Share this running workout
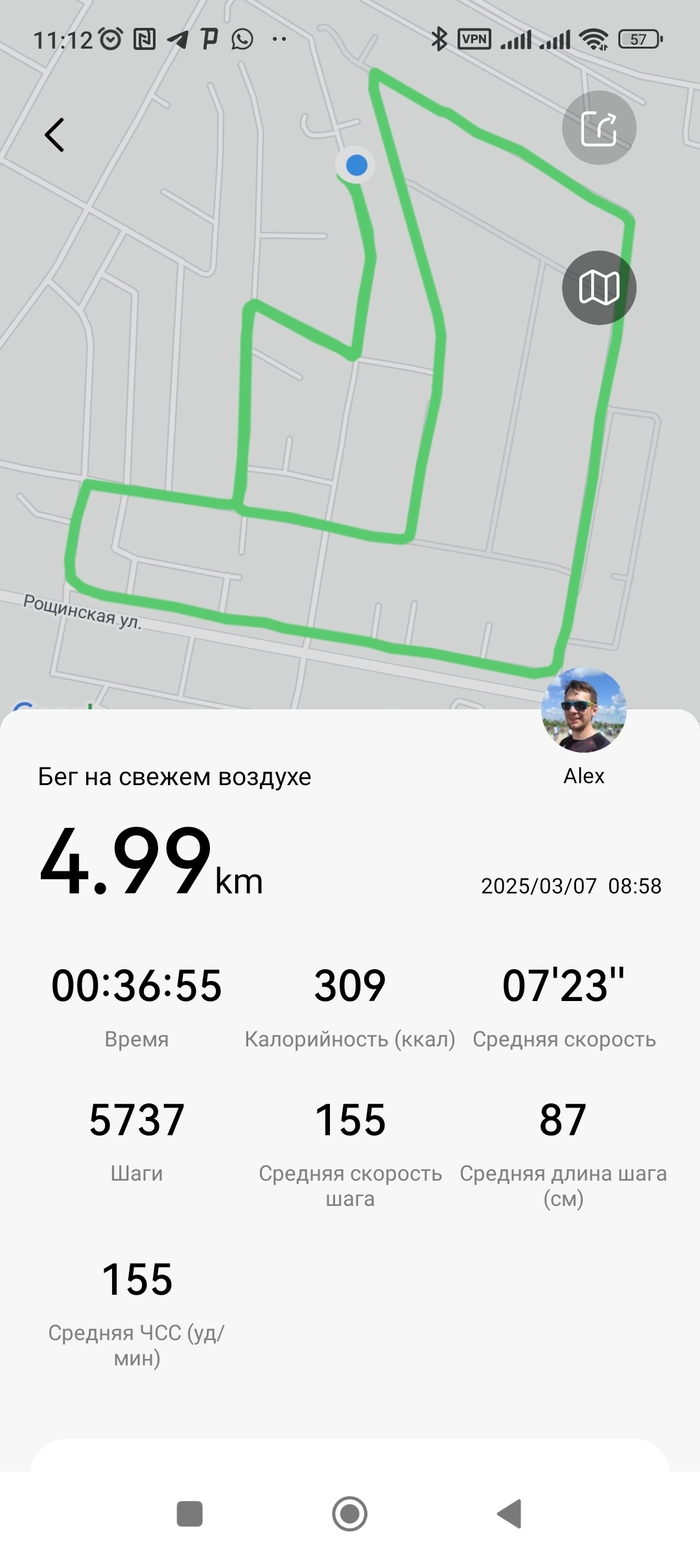The image size is (700, 1556). 599,128
